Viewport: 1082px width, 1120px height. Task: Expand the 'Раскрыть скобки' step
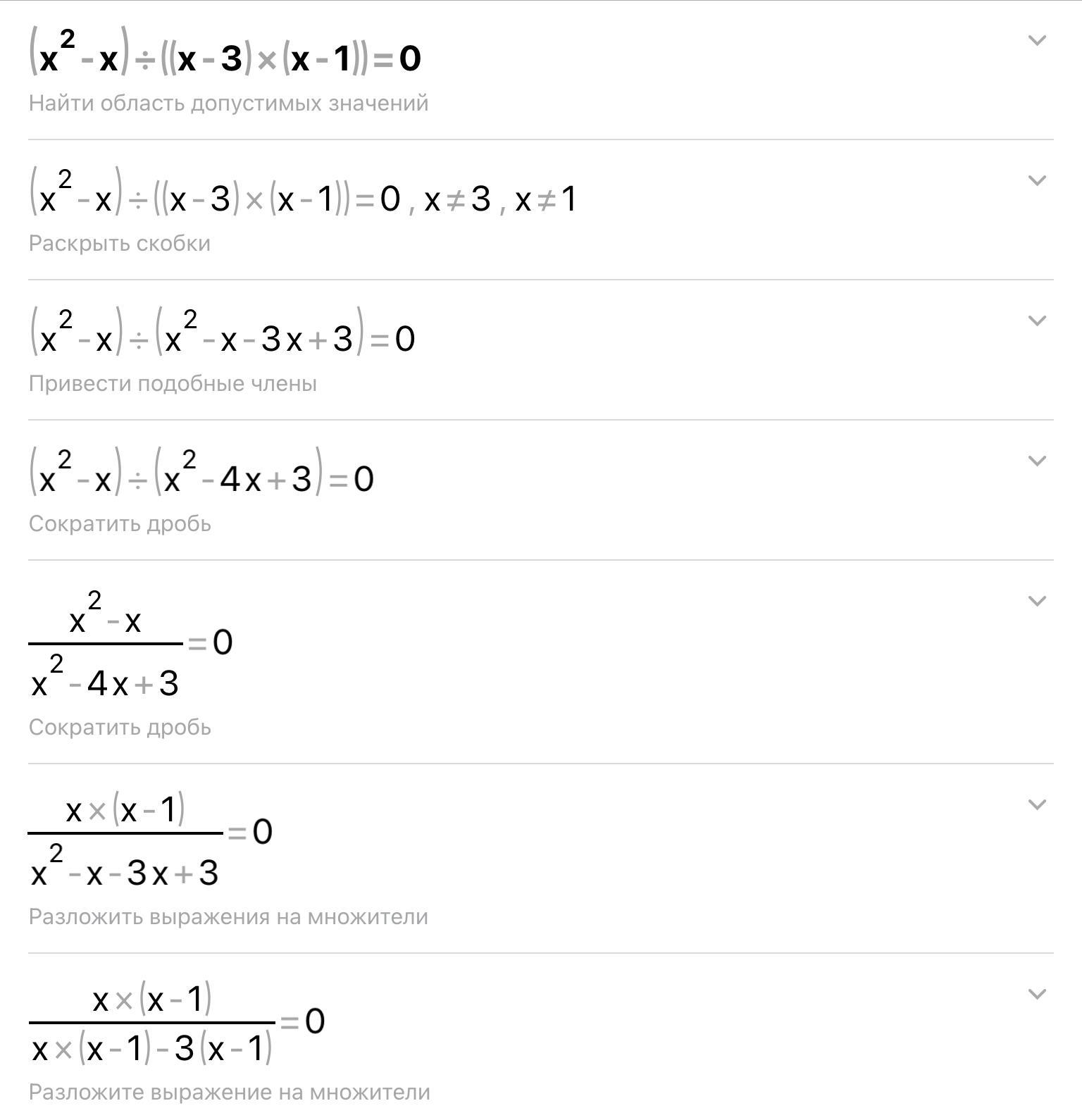pos(1036,180)
